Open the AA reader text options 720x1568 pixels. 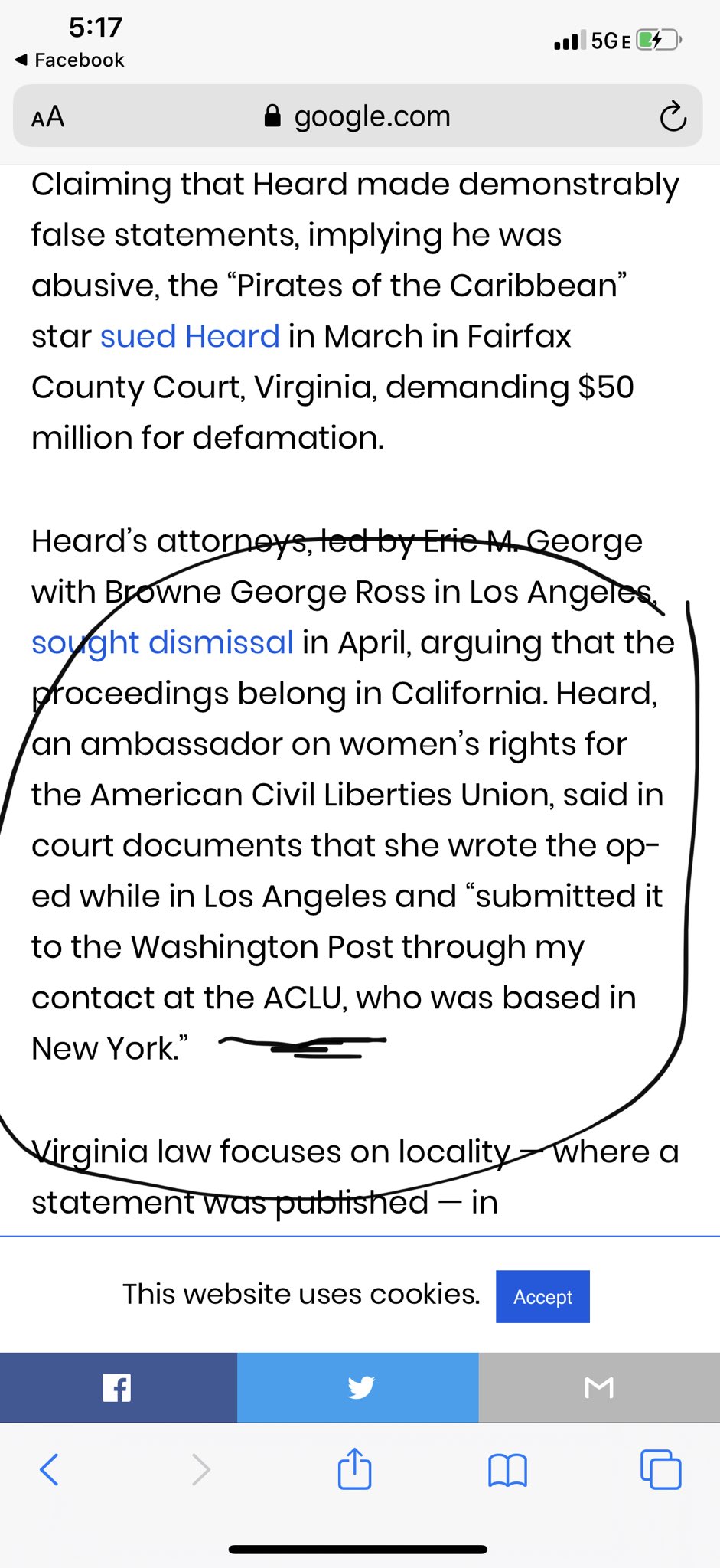[48, 117]
